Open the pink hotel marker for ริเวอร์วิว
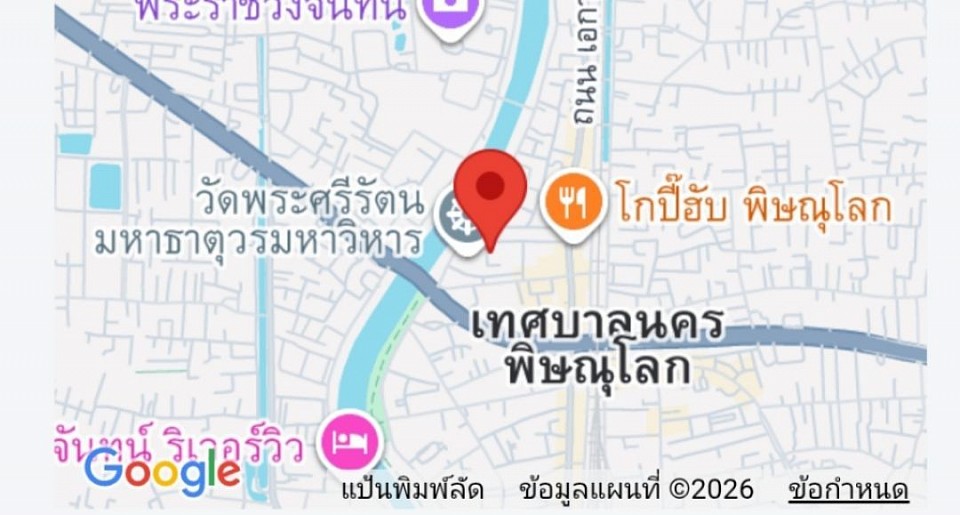Image resolution: width=960 pixels, height=515 pixels. [x=352, y=441]
